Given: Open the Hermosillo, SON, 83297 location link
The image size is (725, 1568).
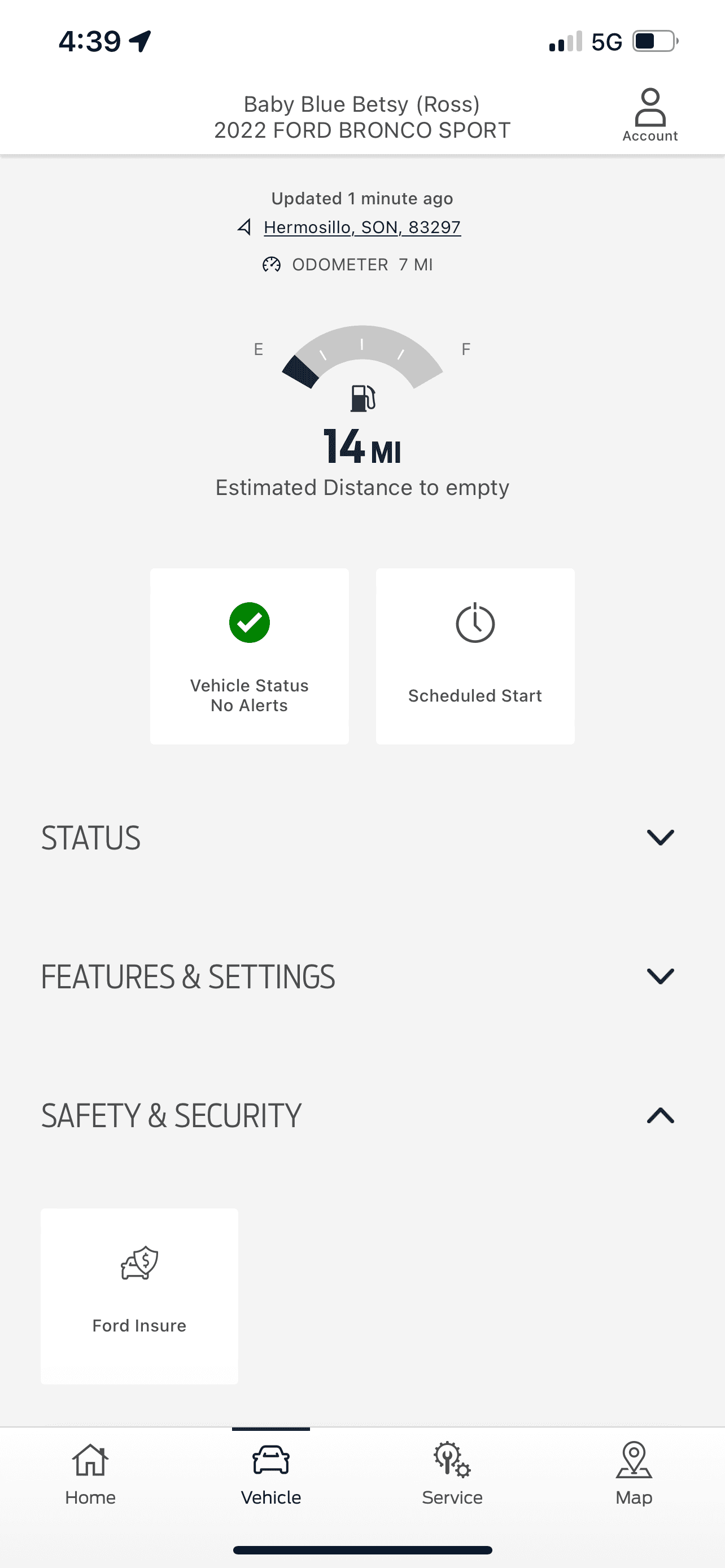Looking at the screenshot, I should point(361,227).
